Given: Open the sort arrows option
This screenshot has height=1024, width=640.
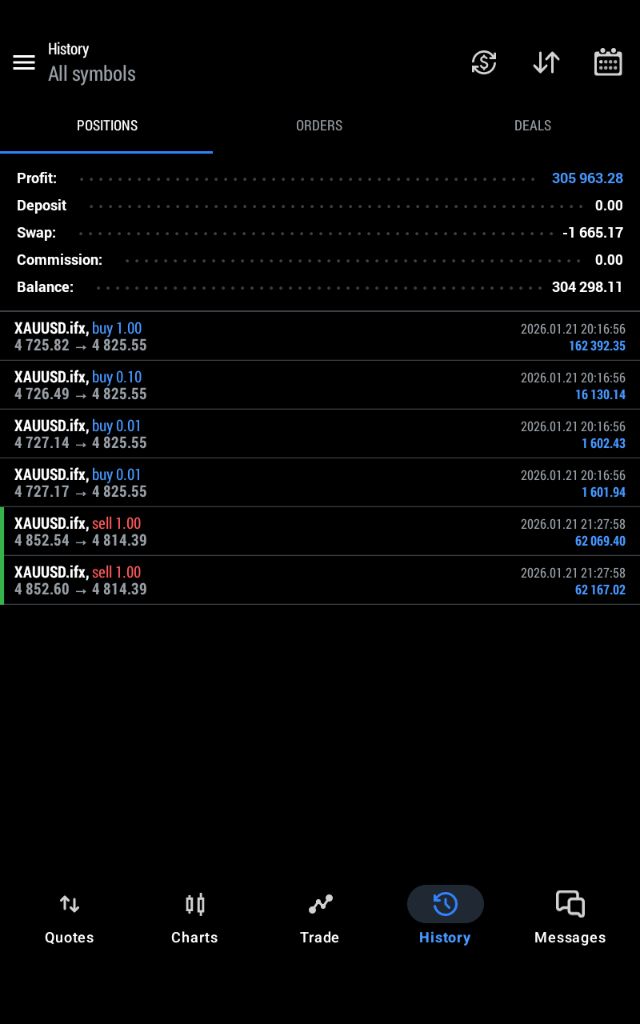Looking at the screenshot, I should (546, 62).
